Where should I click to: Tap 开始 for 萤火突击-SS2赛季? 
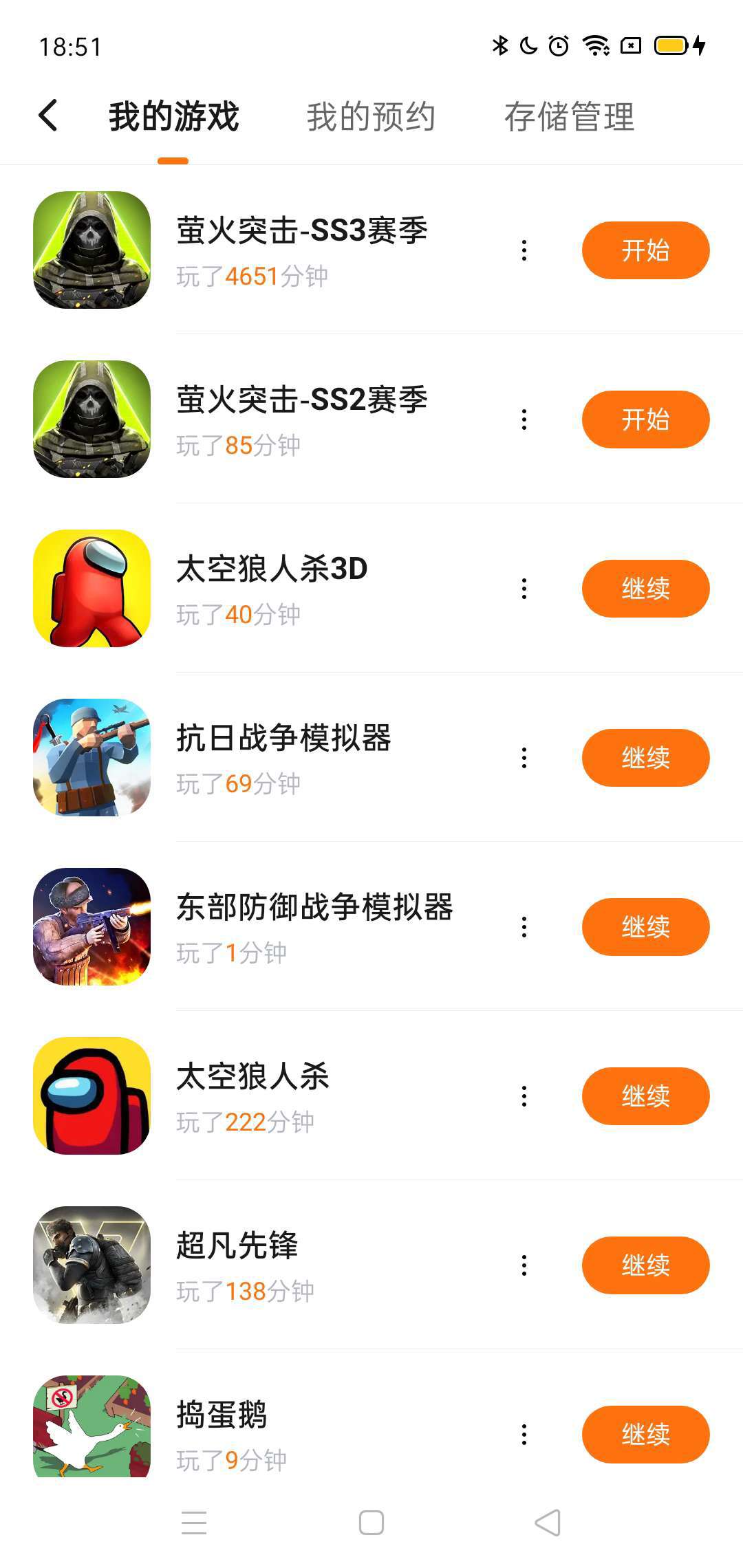(645, 420)
